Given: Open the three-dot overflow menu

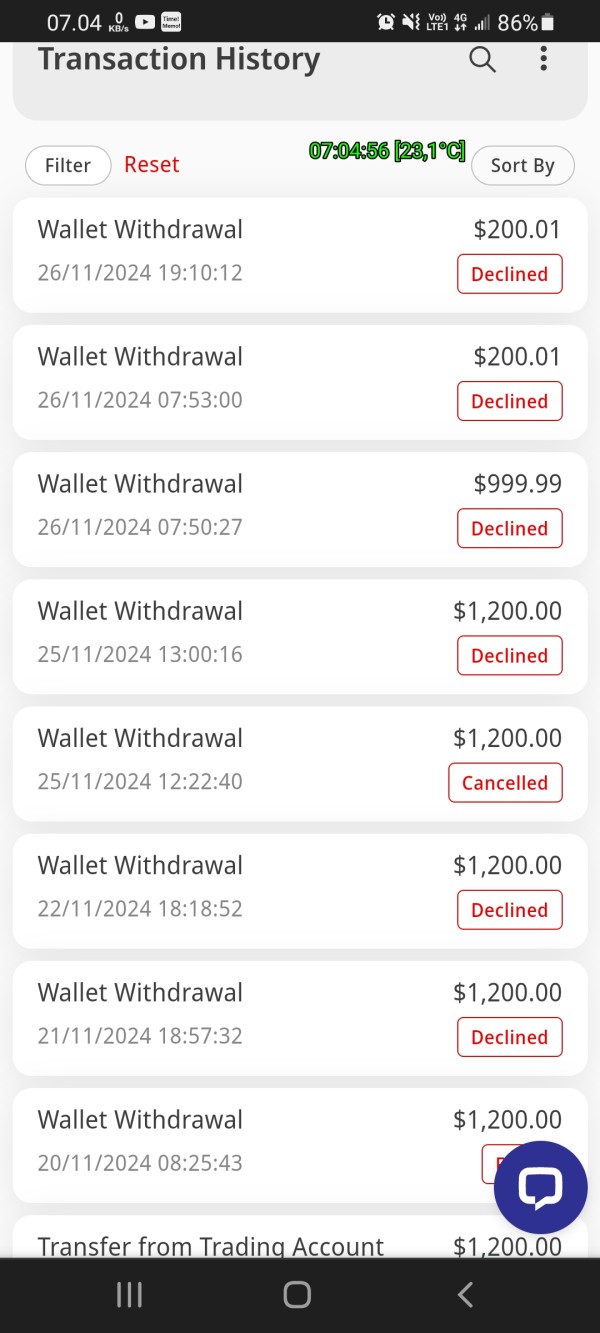Looking at the screenshot, I should pos(543,59).
